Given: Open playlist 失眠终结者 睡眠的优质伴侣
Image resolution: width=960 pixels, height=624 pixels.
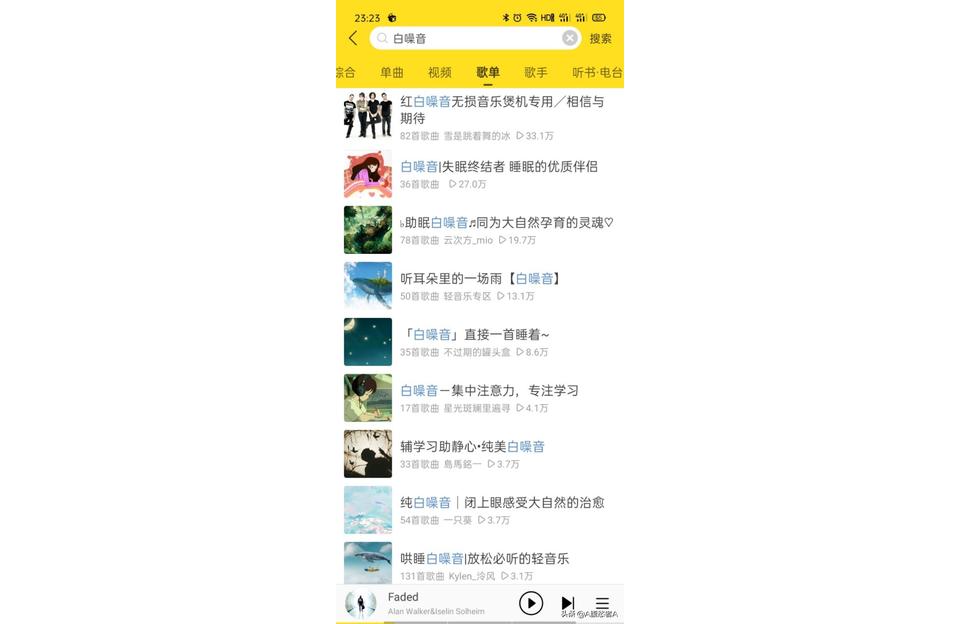Looking at the screenshot, I should click(x=500, y=167).
